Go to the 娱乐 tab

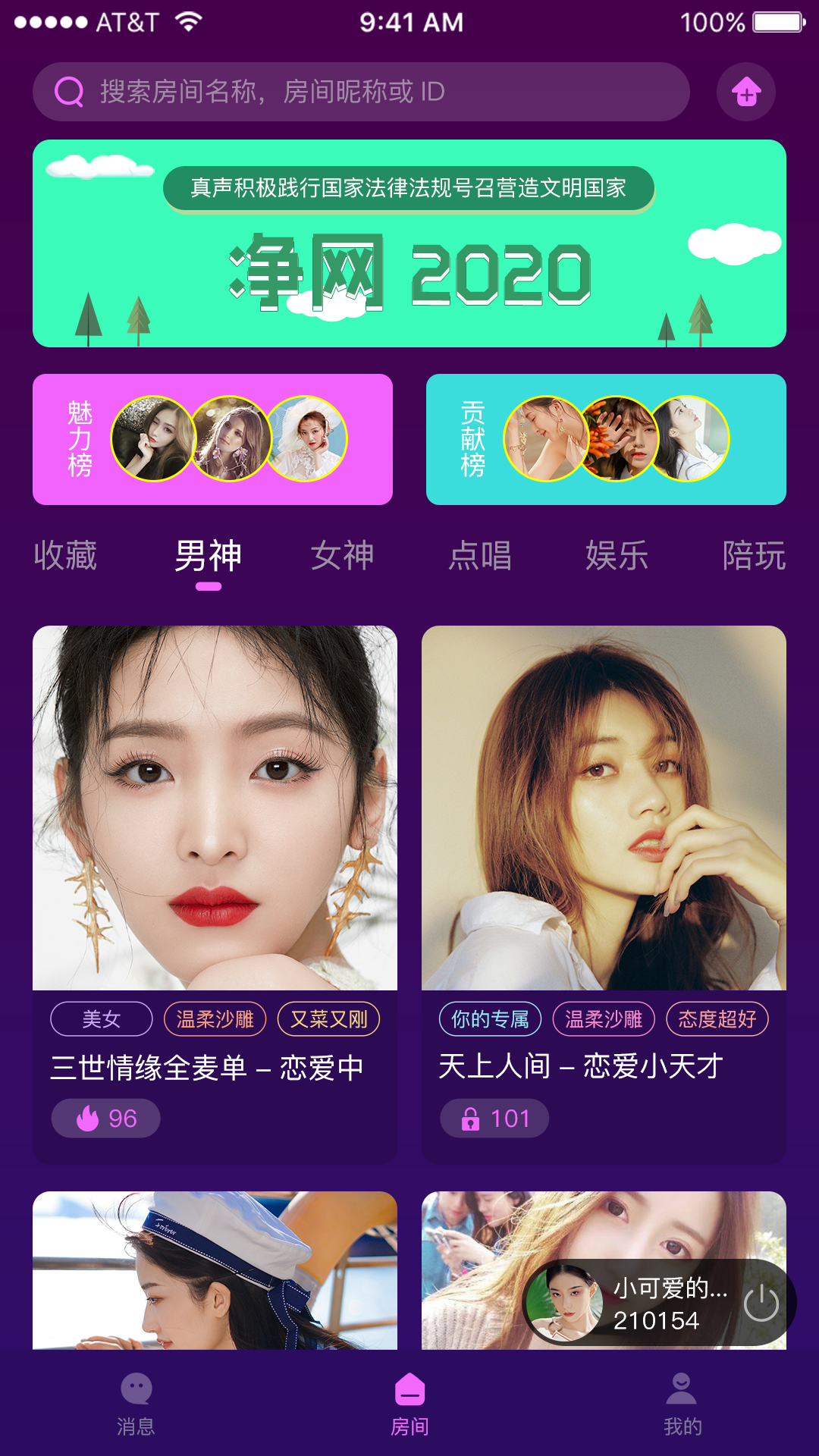(617, 556)
